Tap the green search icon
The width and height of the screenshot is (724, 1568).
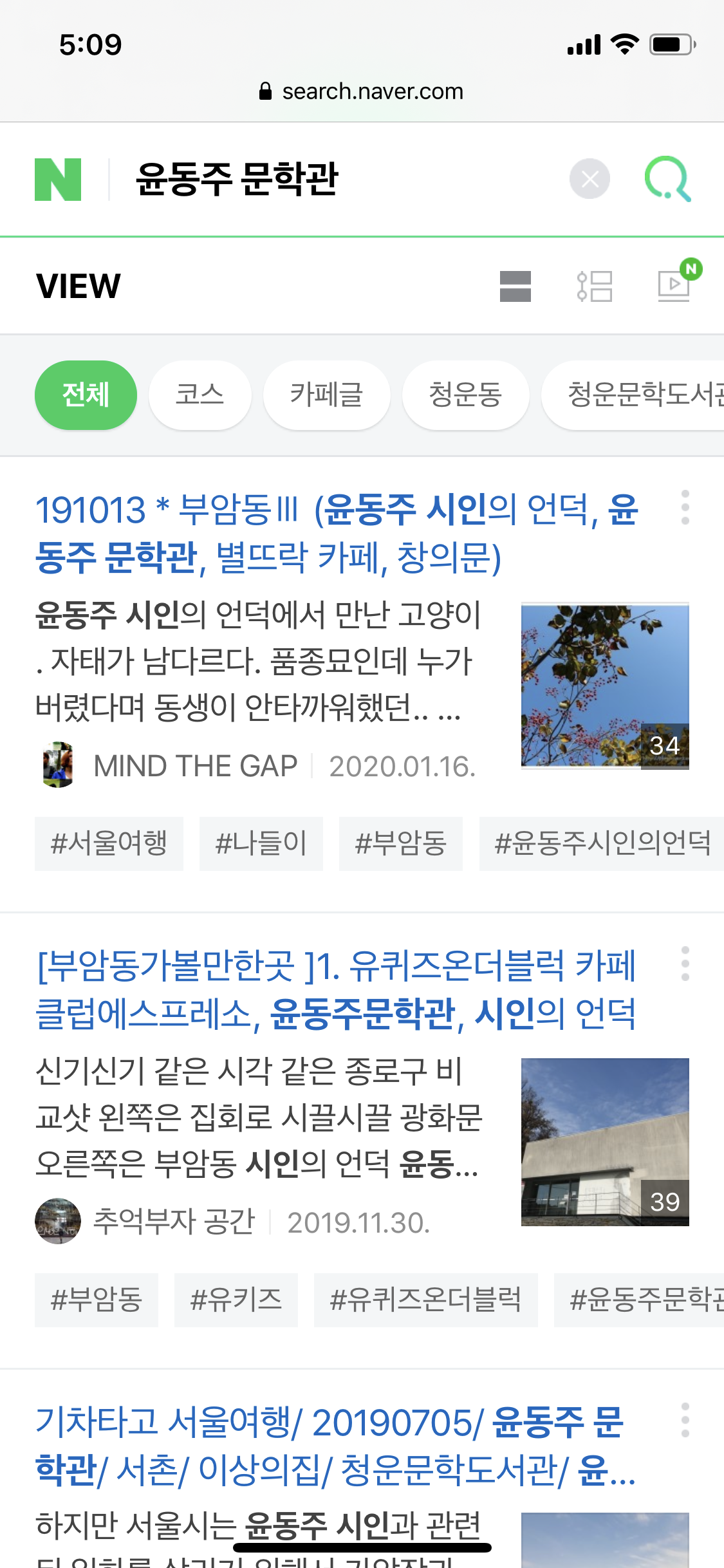[667, 179]
